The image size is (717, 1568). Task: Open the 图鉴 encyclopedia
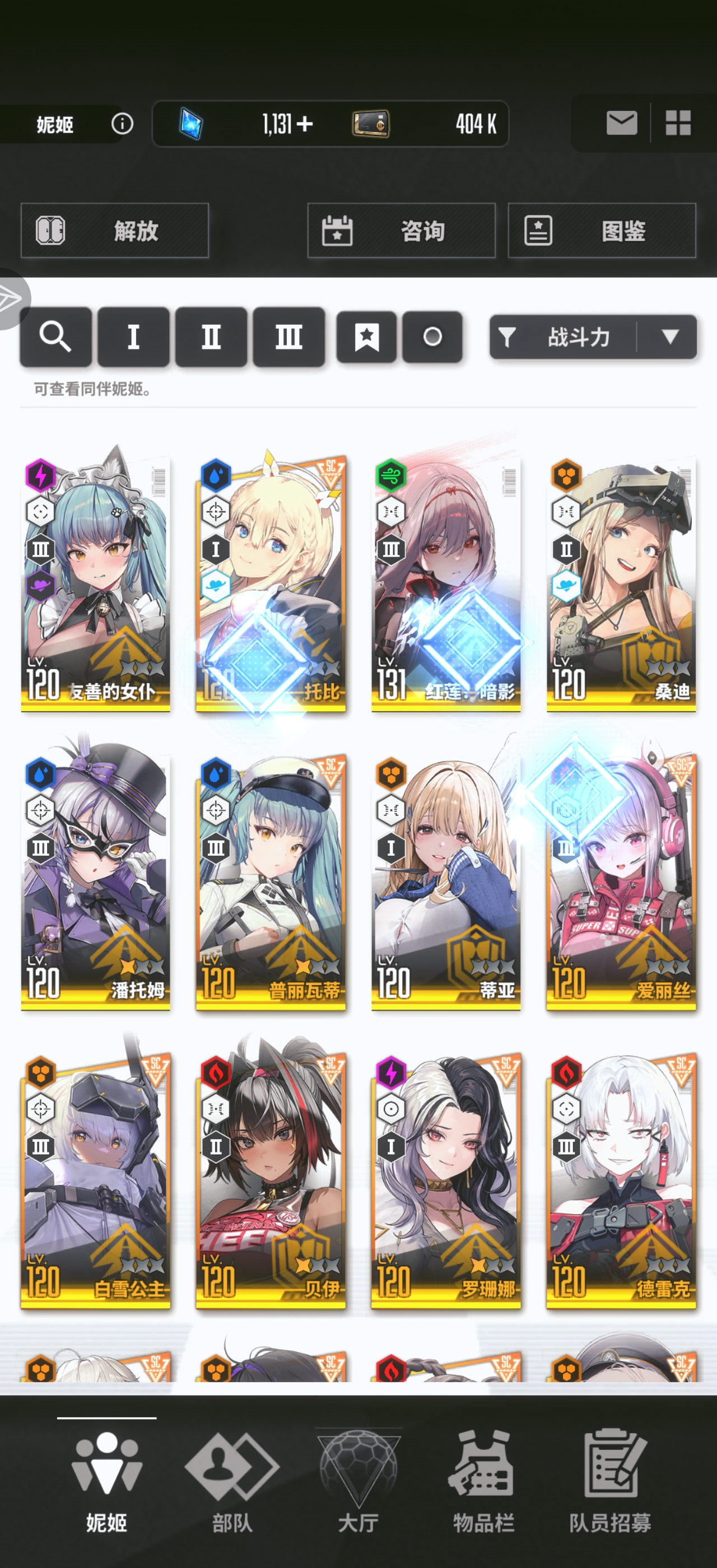[x=602, y=231]
